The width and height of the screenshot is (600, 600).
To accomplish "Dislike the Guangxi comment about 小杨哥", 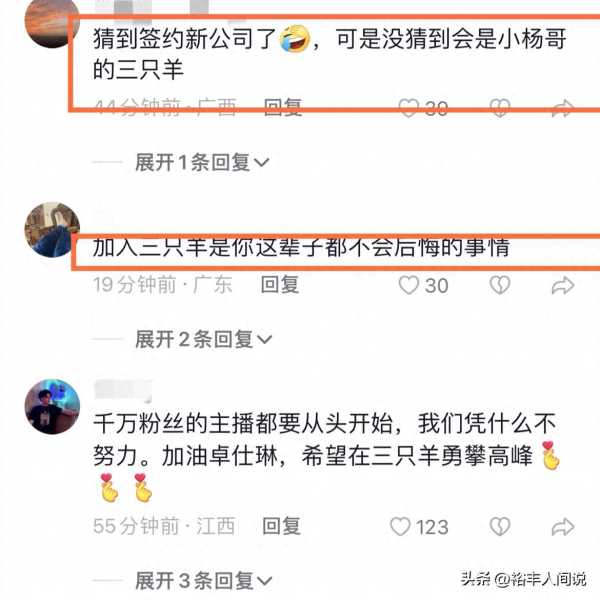I will coord(499,108).
